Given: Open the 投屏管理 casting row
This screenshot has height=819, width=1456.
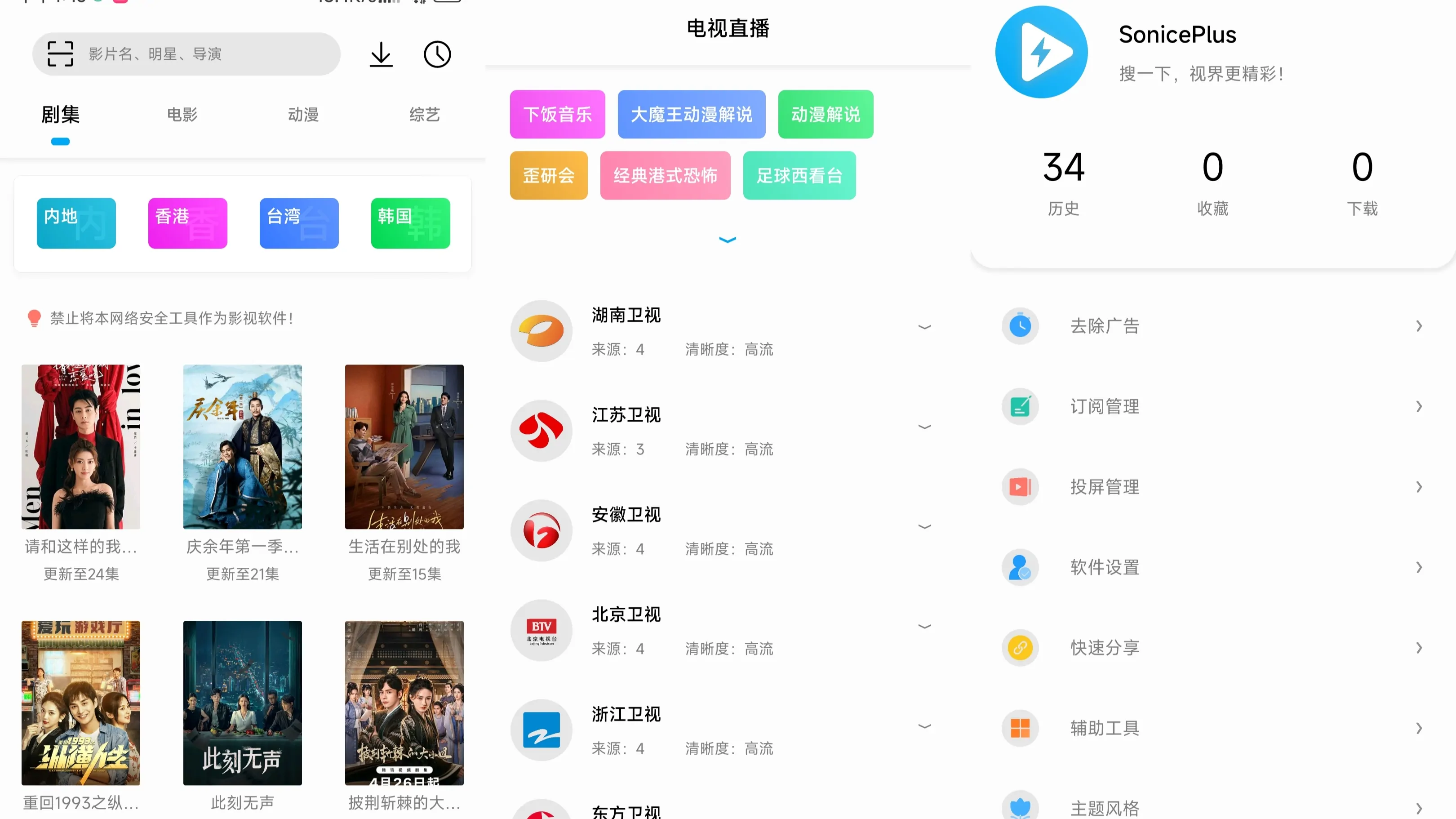Looking at the screenshot, I should (x=1212, y=487).
